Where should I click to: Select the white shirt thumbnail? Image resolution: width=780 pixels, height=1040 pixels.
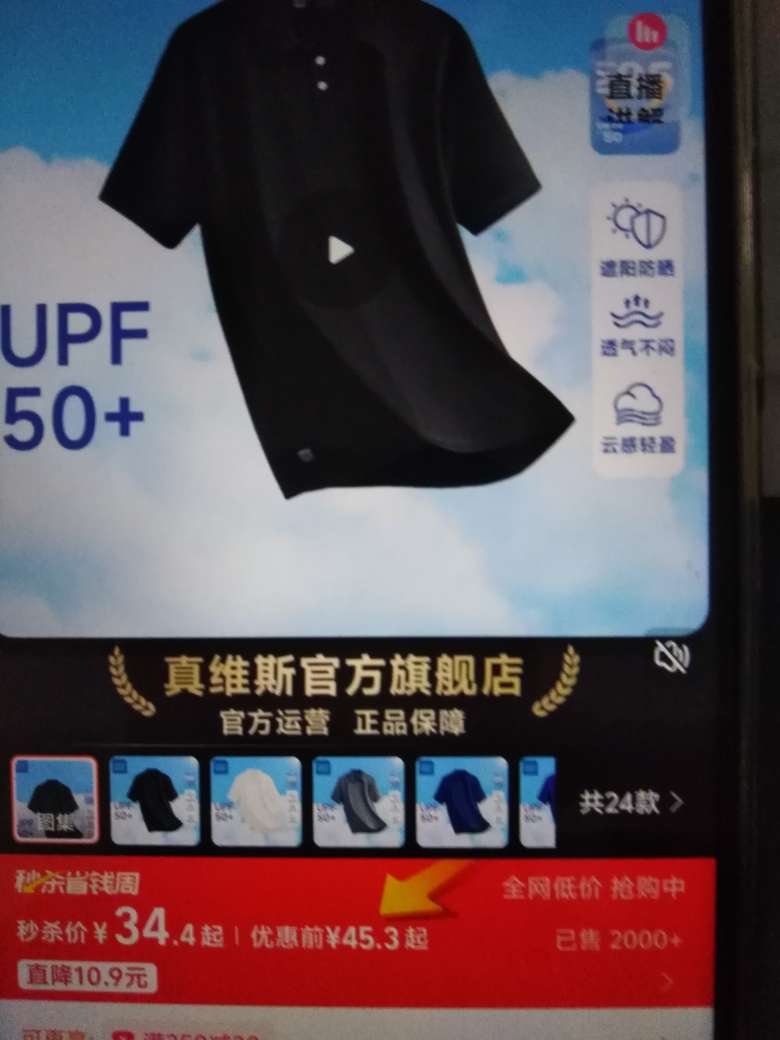[x=256, y=800]
